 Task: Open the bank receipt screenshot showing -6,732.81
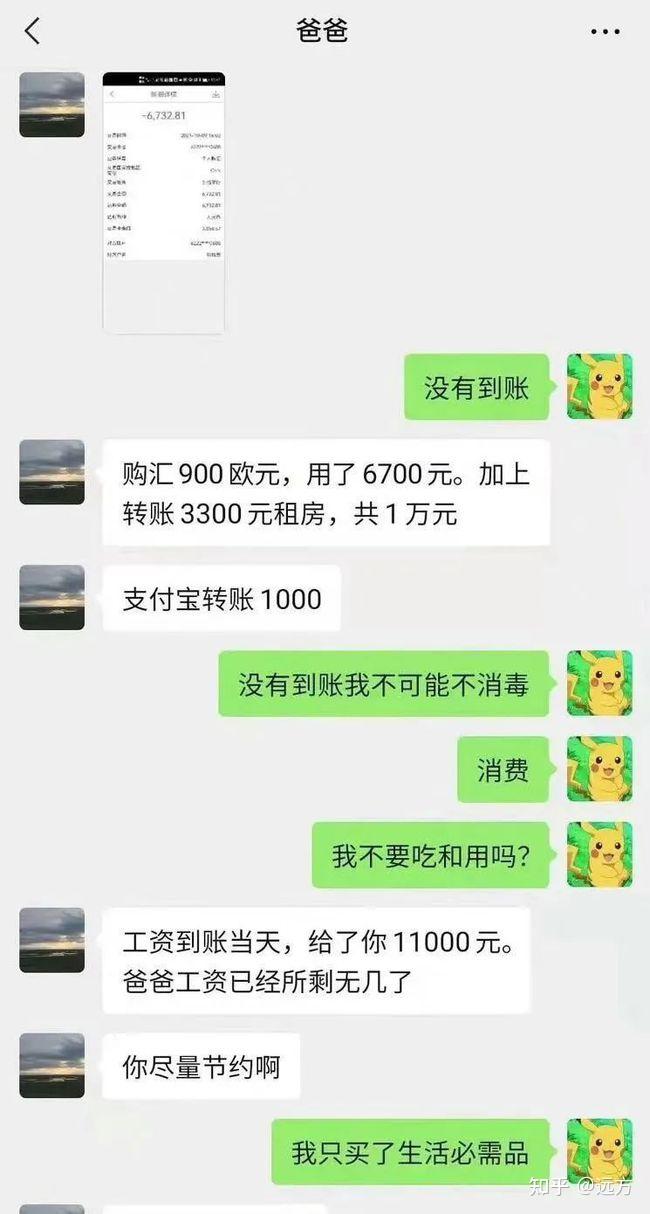point(164,202)
